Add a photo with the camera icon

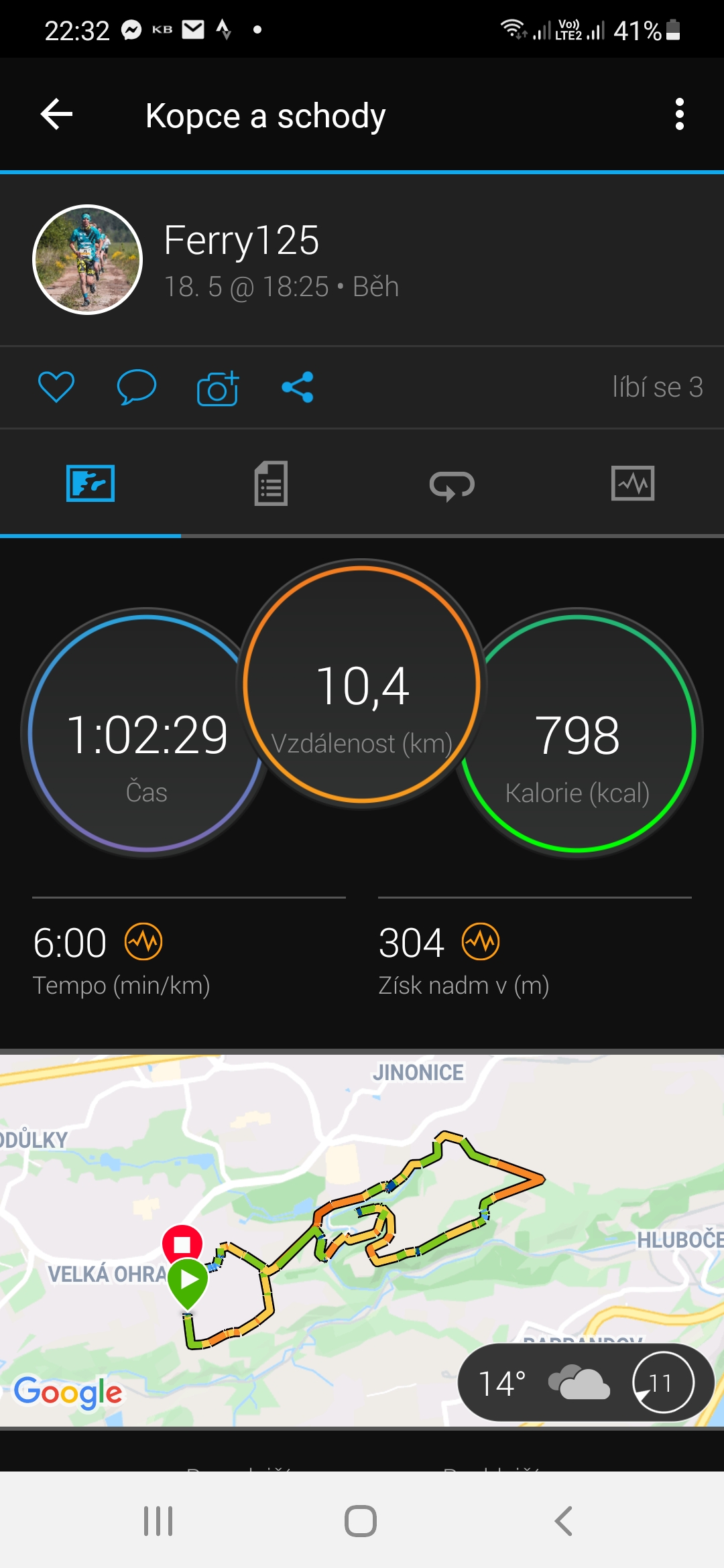(x=218, y=388)
